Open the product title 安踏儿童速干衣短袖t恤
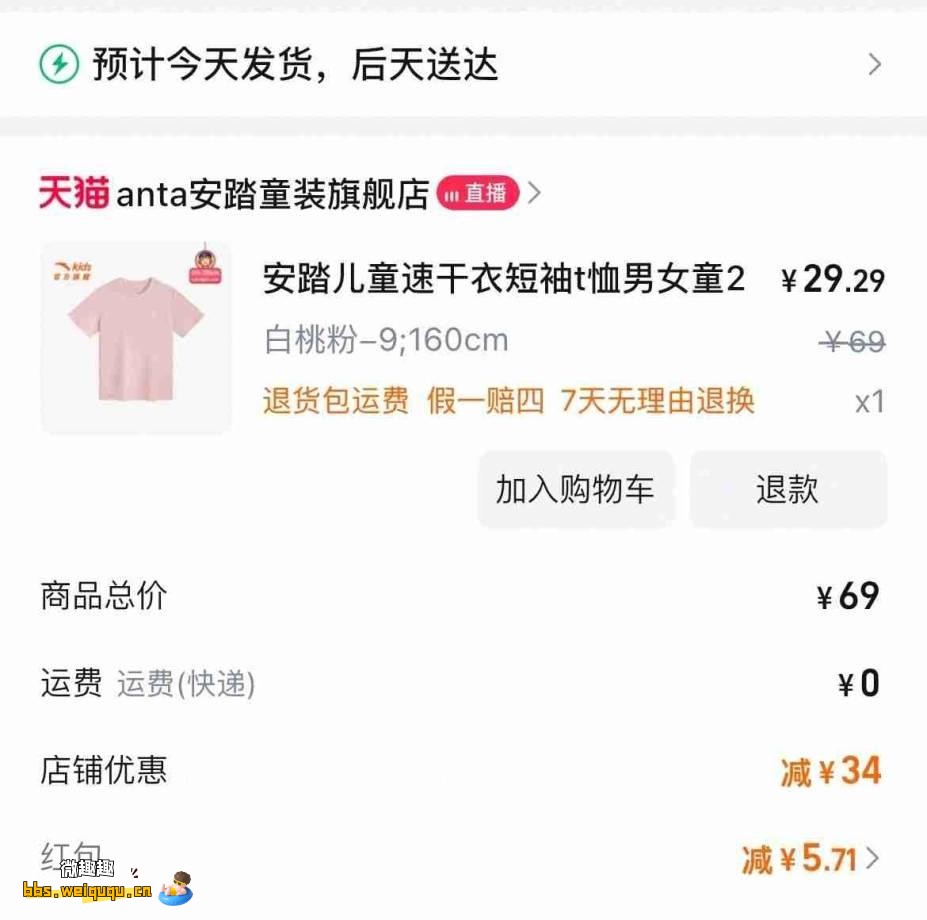927x920 pixels. 504,279
